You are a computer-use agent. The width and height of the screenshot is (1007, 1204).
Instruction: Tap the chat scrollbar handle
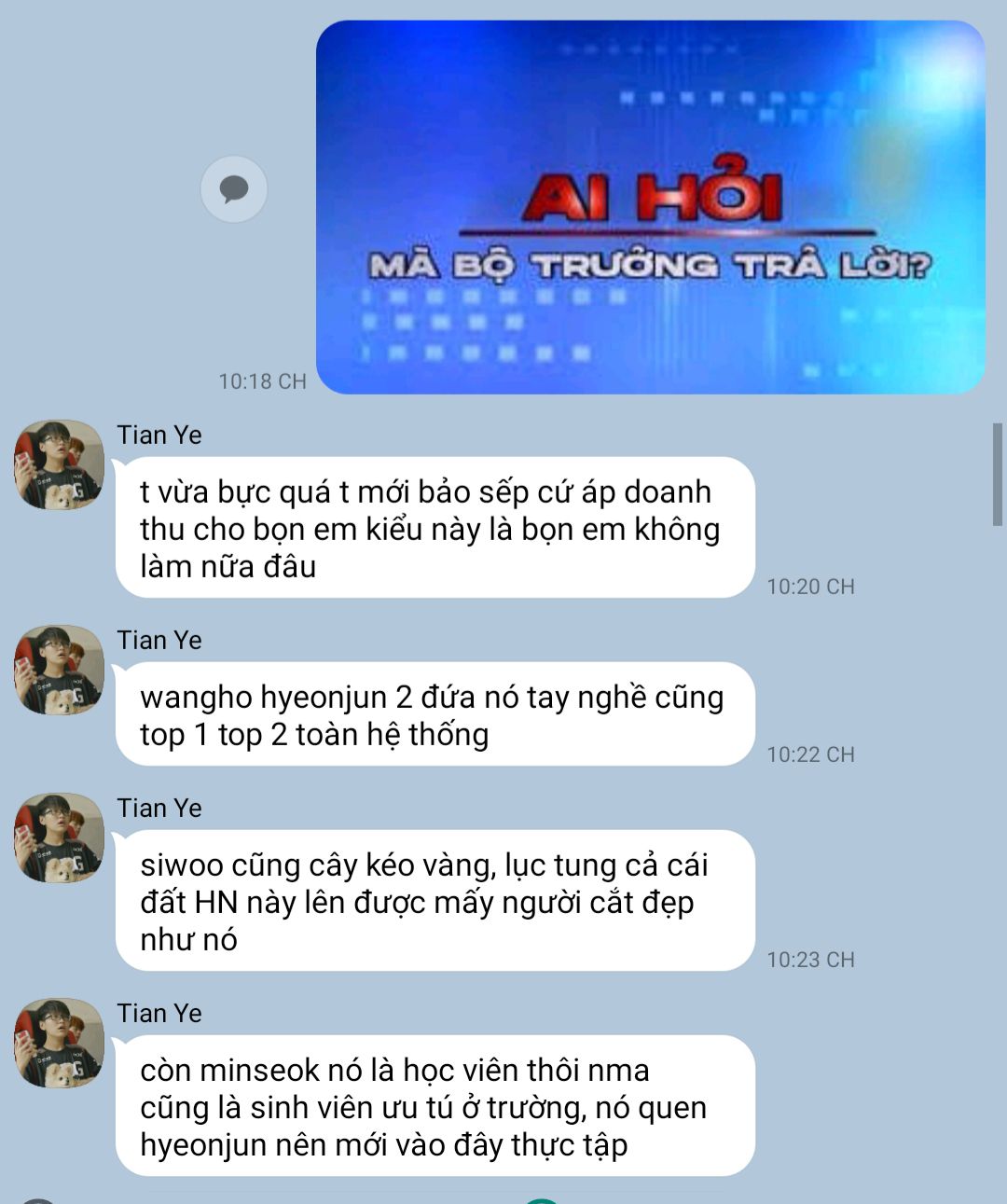(x=997, y=474)
